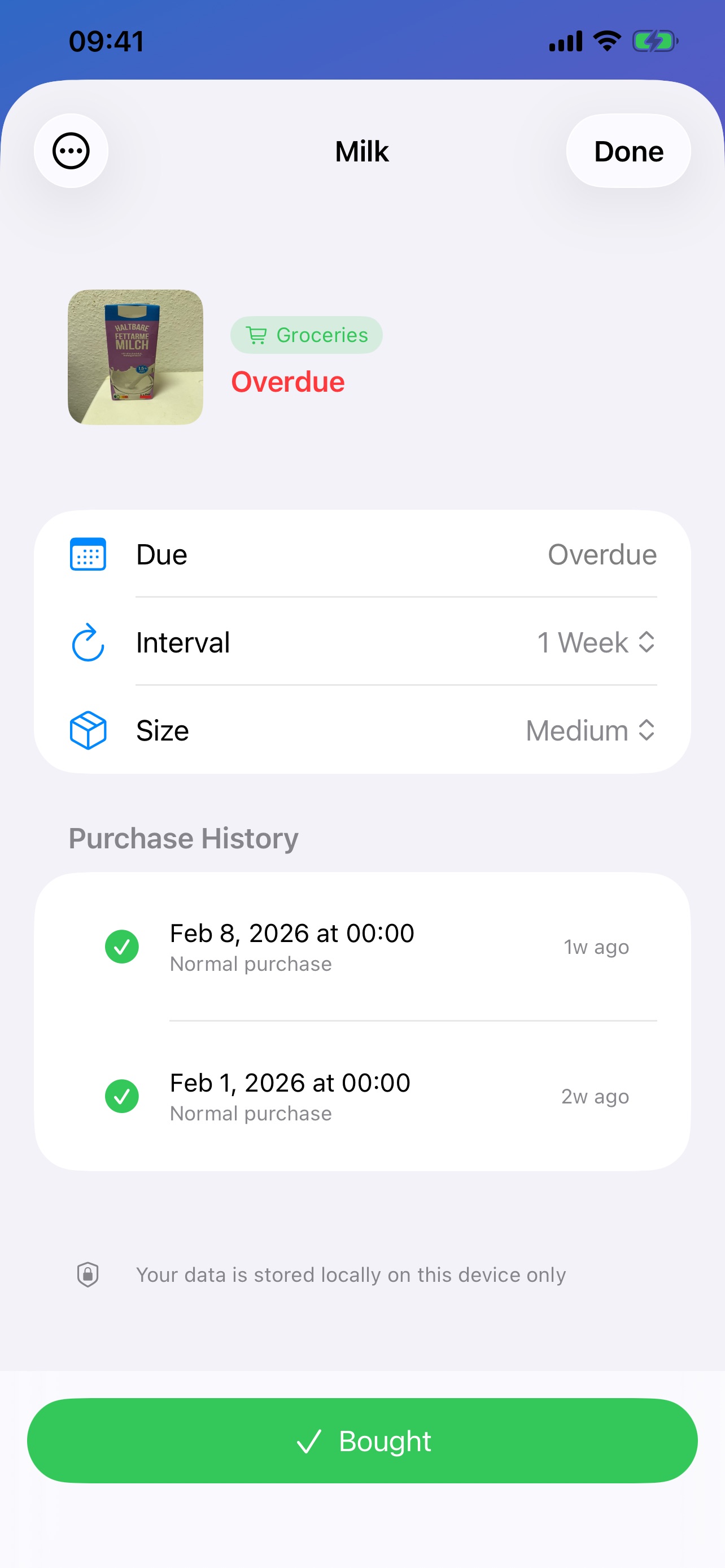725x1568 pixels.
Task: Toggle the Groceries category tag
Action: [306, 334]
